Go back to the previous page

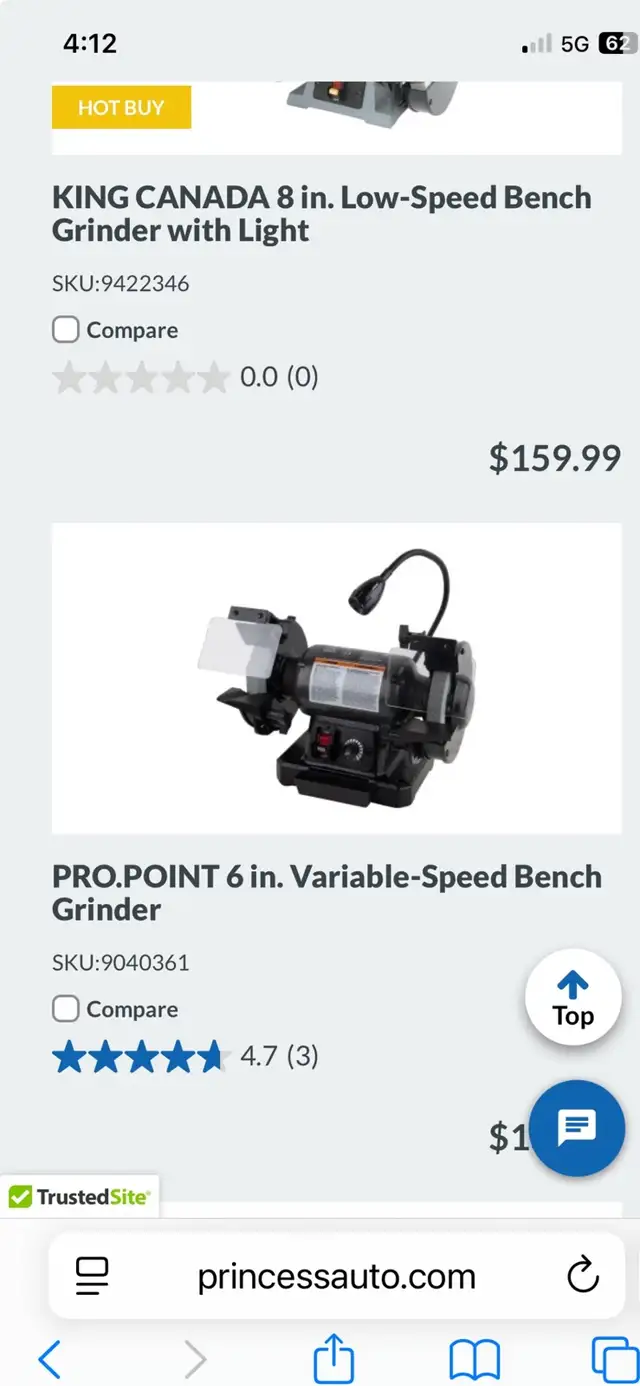point(49,1360)
